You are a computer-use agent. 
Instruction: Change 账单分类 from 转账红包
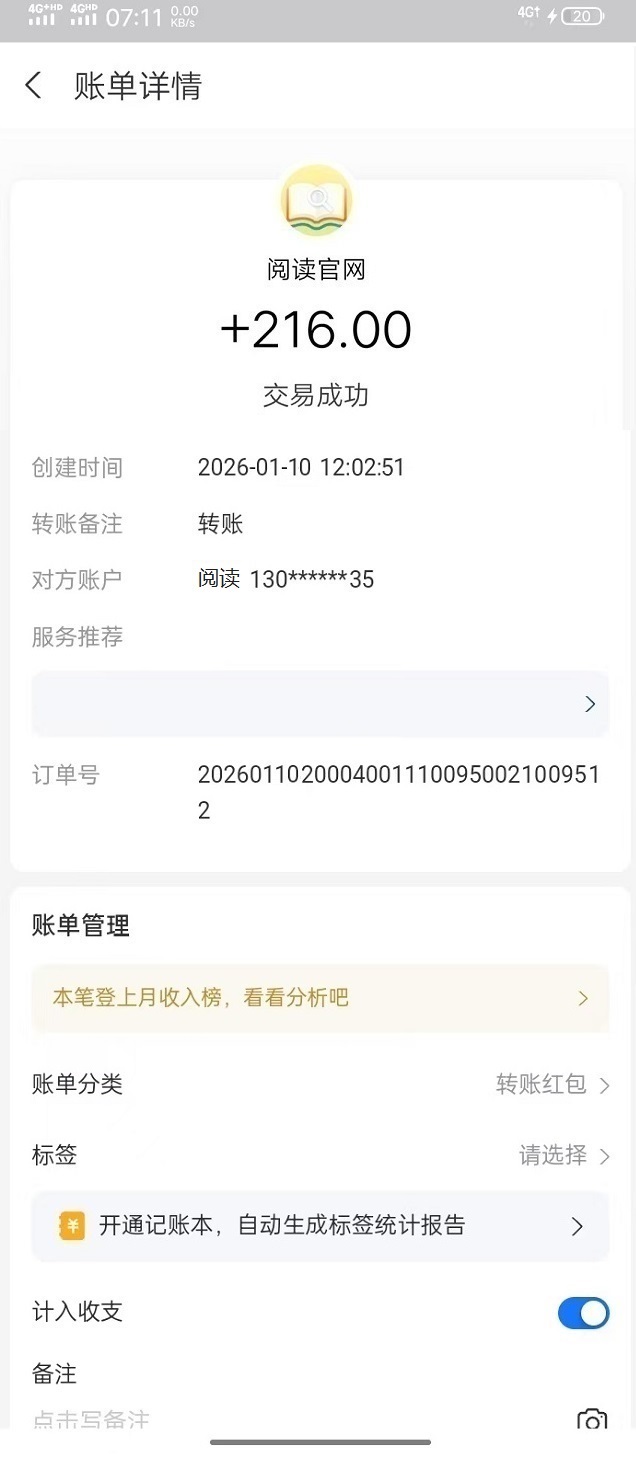[x=552, y=1084]
